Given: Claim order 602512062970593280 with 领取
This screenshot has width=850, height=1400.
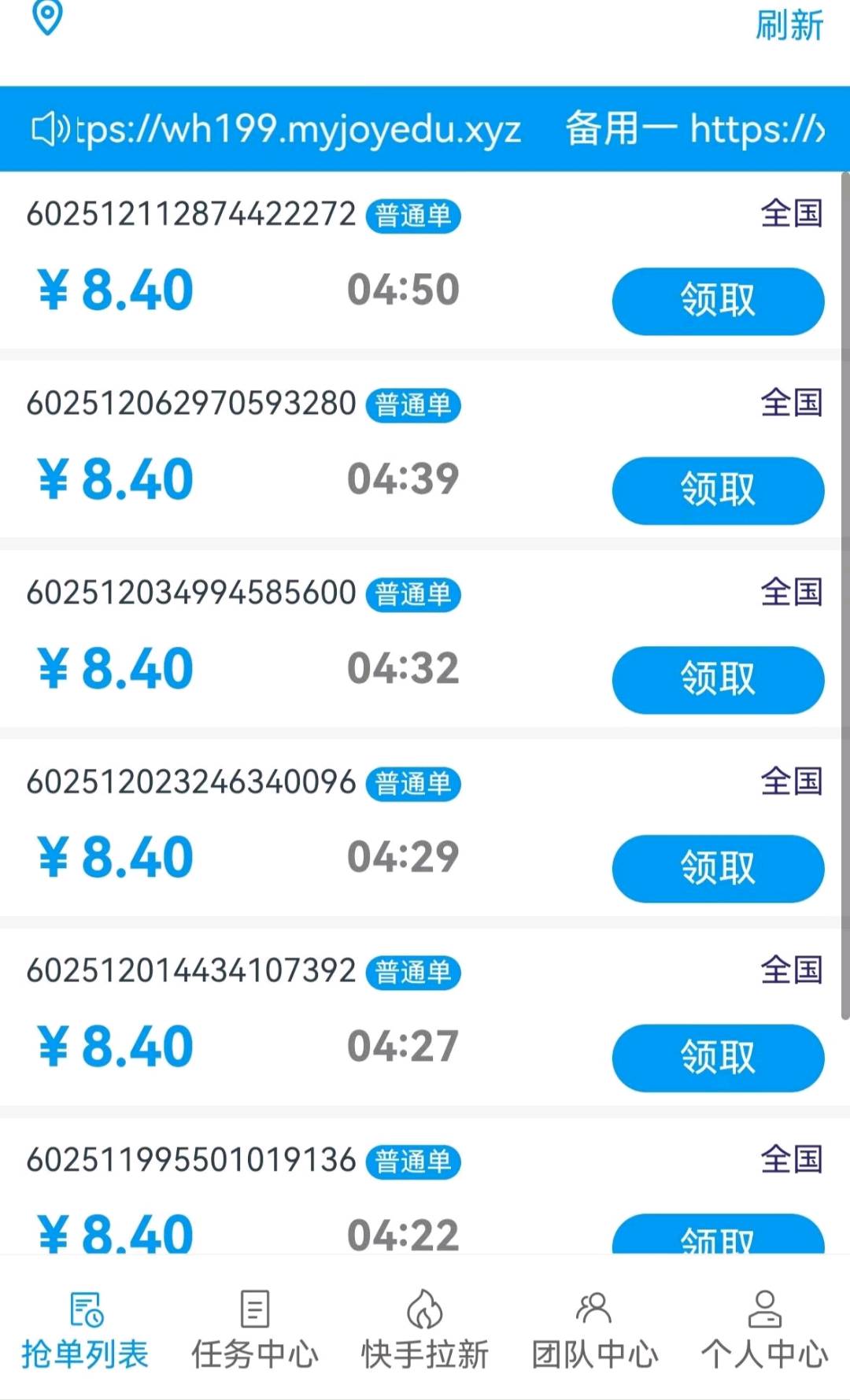Looking at the screenshot, I should pos(718,490).
